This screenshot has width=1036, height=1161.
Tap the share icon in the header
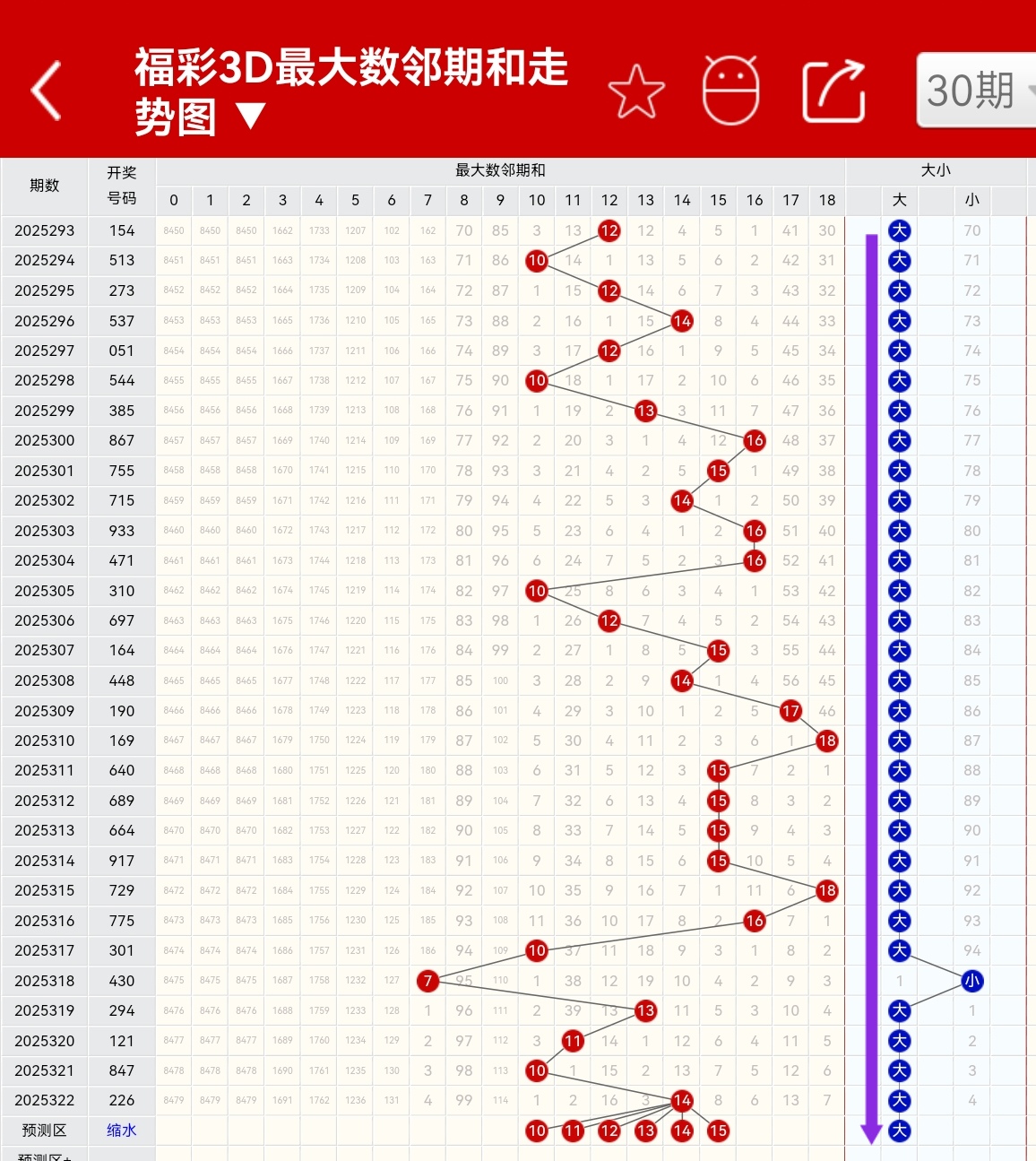833,90
